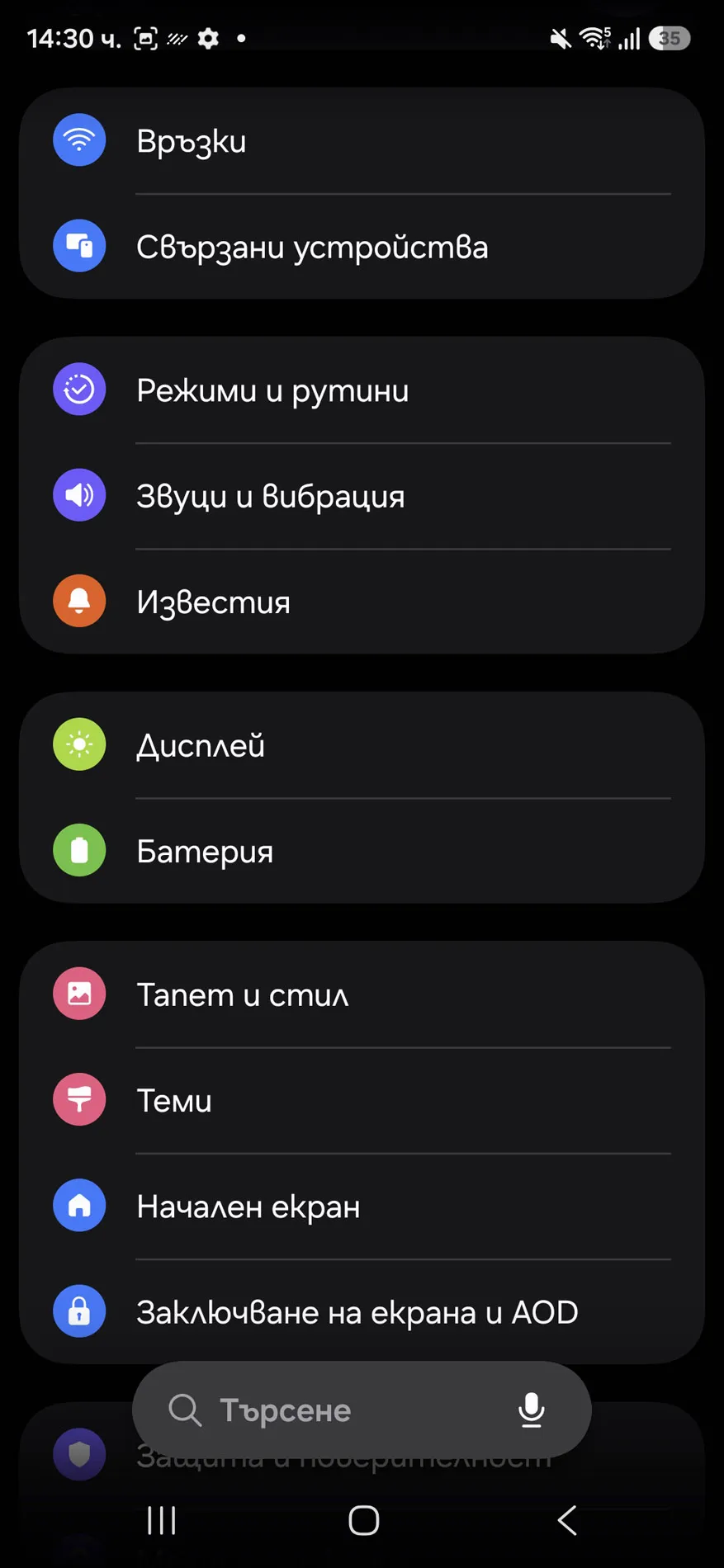View Батерия settings
This screenshot has width=724, height=1568.
click(x=362, y=851)
